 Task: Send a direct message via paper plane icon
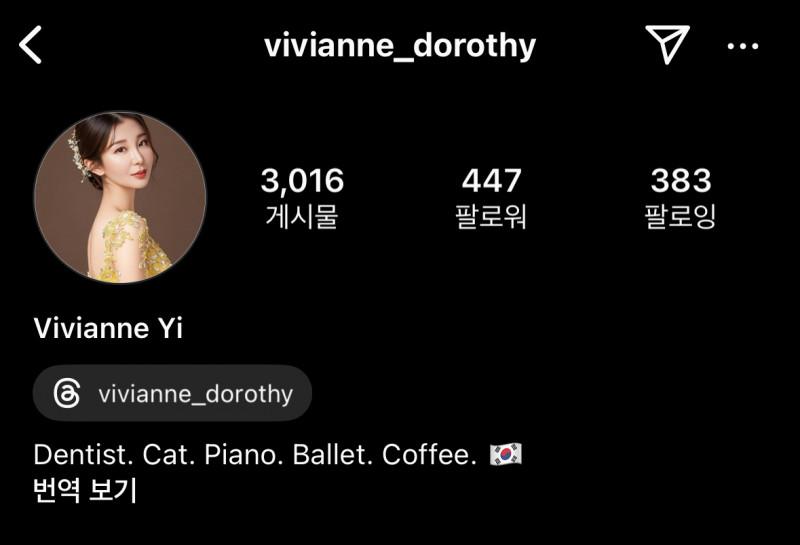(666, 45)
